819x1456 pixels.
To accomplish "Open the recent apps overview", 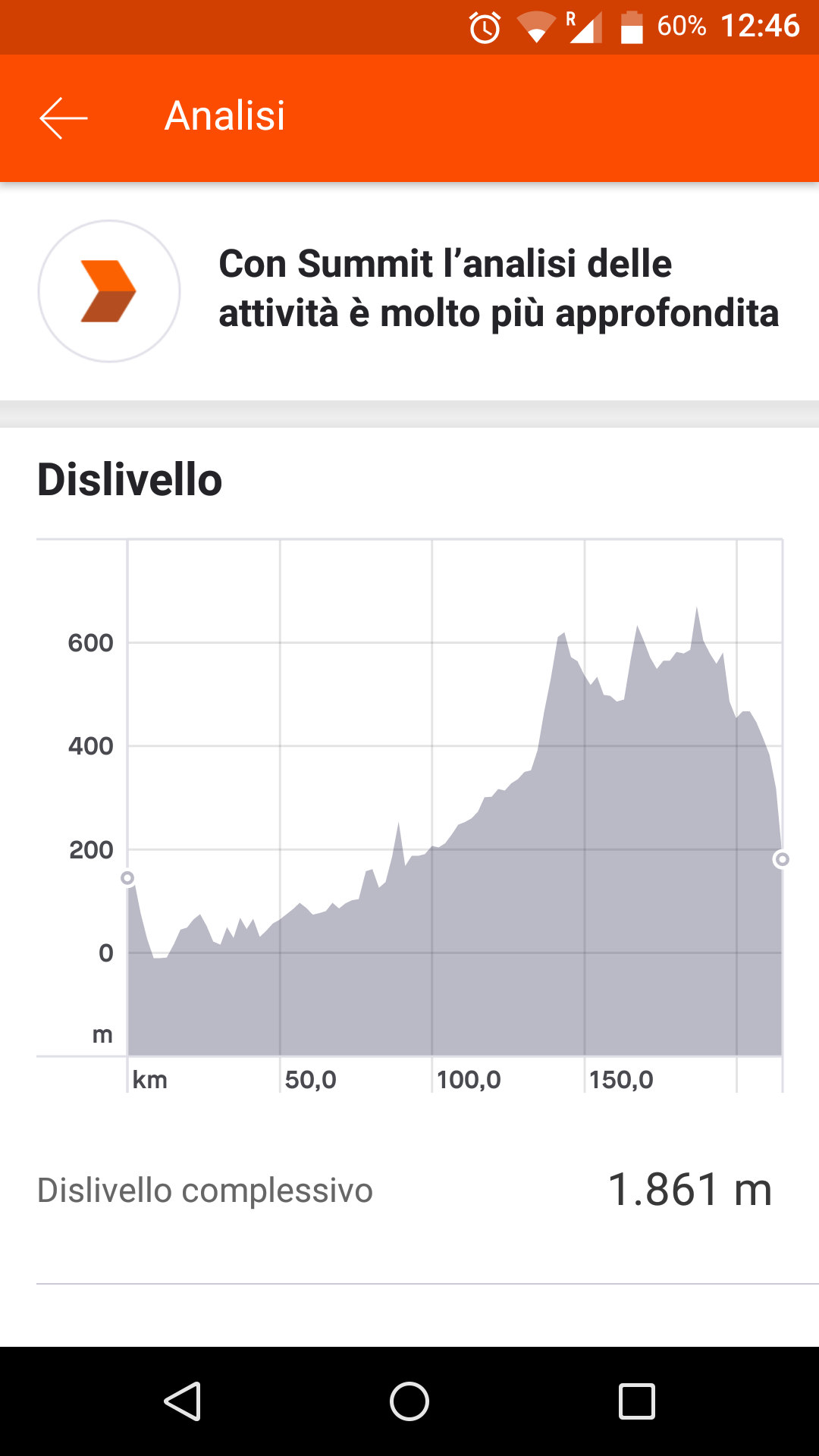I will (x=637, y=1401).
